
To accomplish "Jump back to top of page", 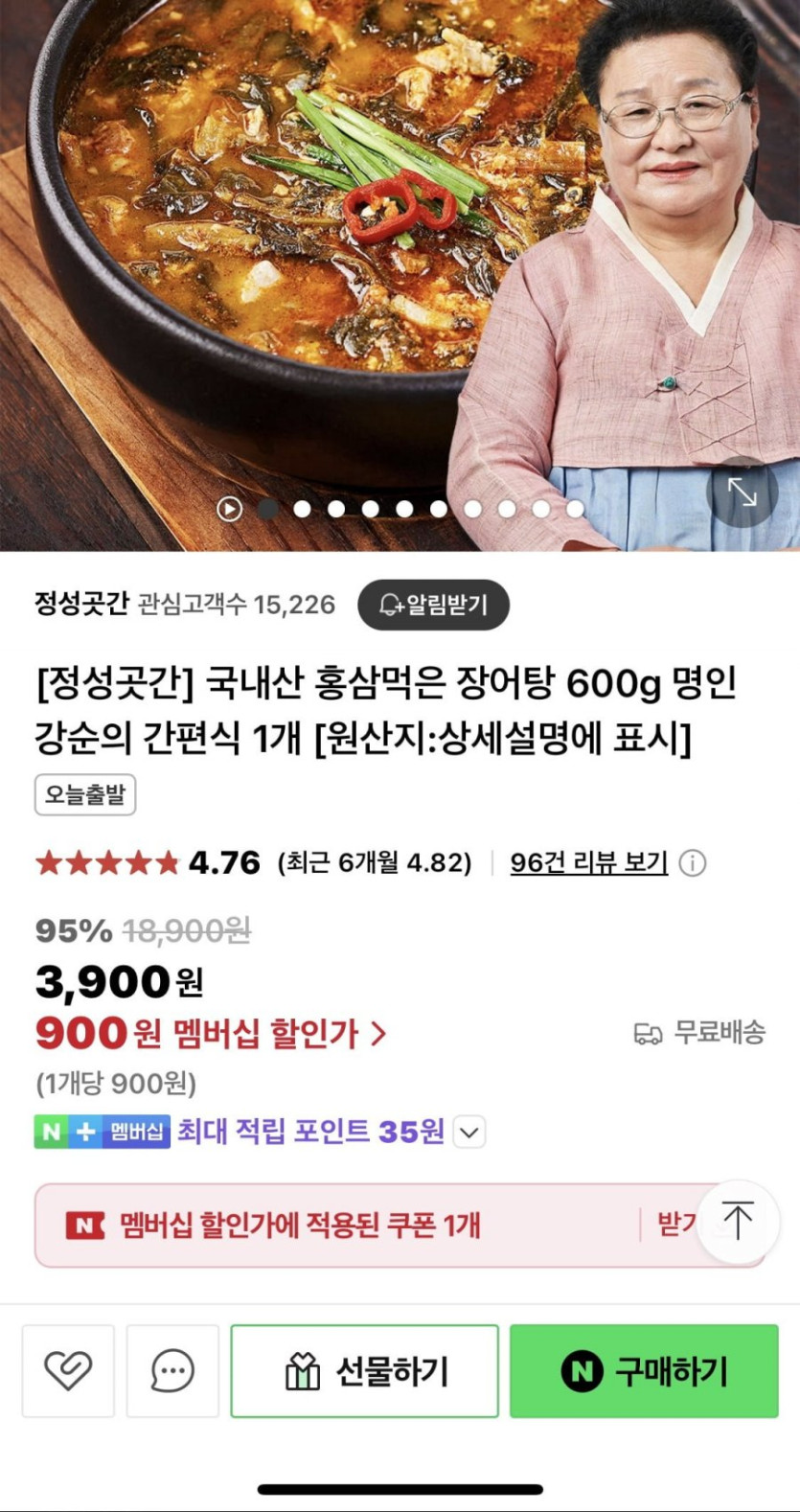I will click(x=738, y=1221).
